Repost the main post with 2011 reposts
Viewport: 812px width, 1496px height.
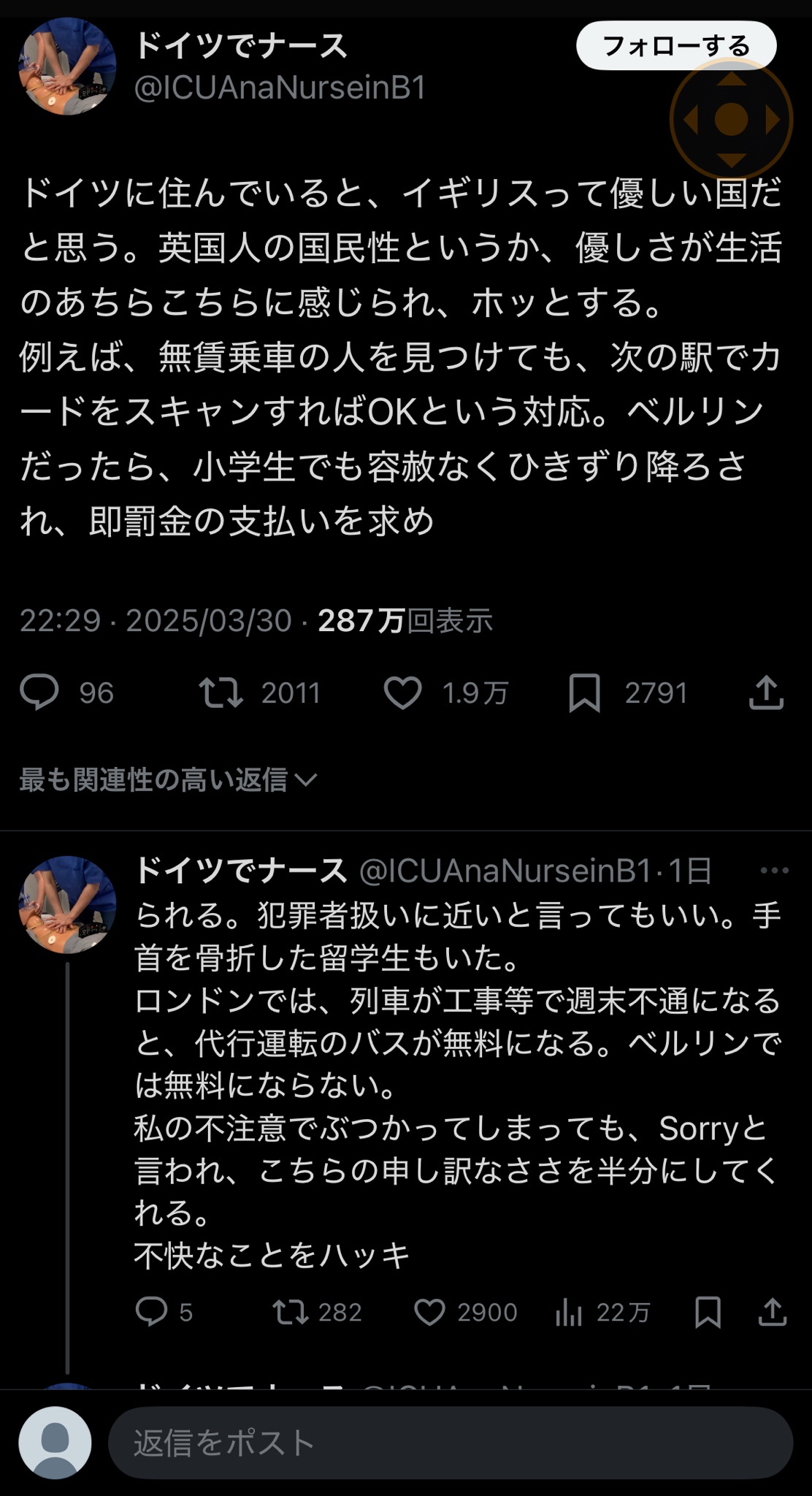coord(221,692)
